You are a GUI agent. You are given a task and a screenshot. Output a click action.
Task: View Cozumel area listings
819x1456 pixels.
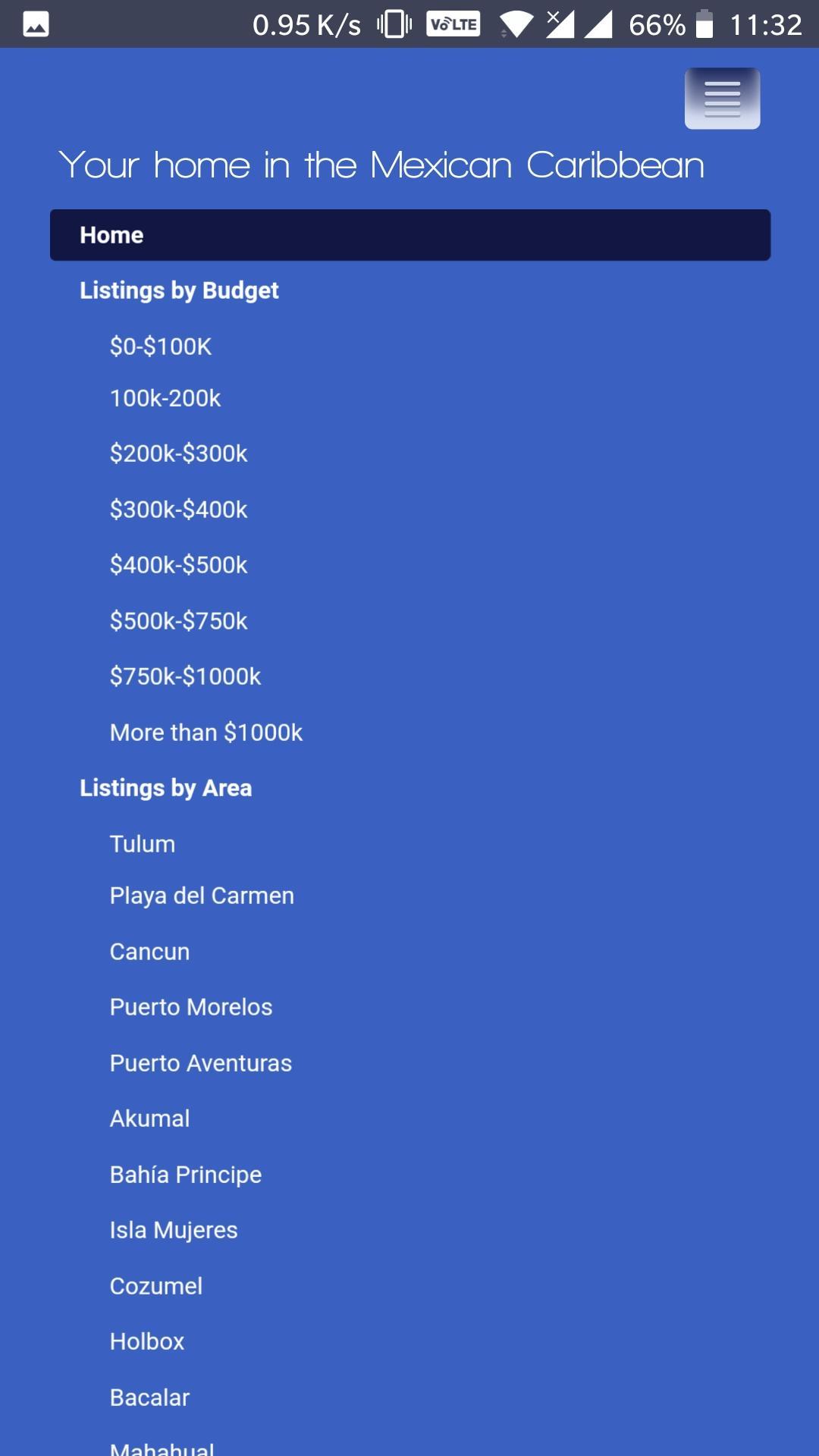[155, 1285]
